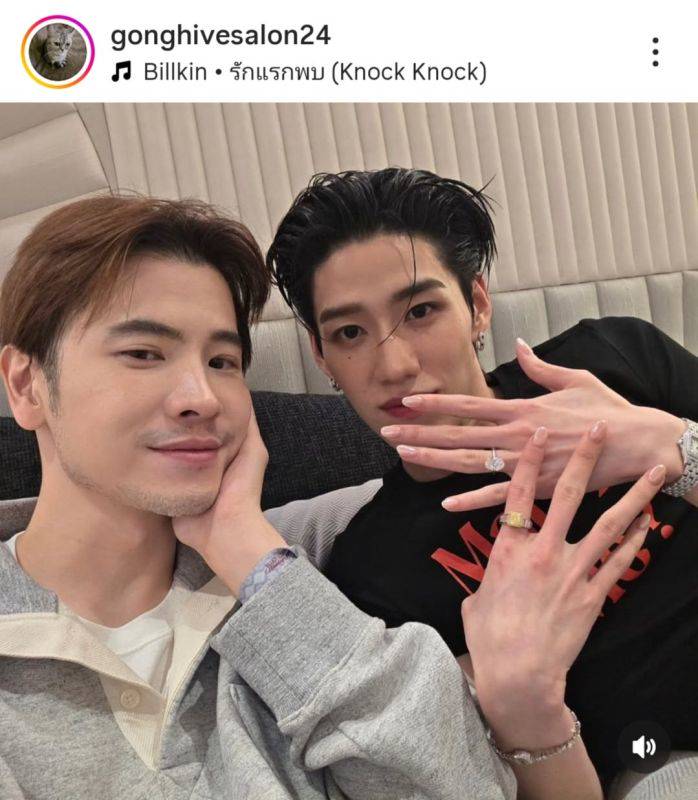Open the post's three-dot options menu
Viewport: 698px width, 800px height.
pyautogui.click(x=655, y=52)
